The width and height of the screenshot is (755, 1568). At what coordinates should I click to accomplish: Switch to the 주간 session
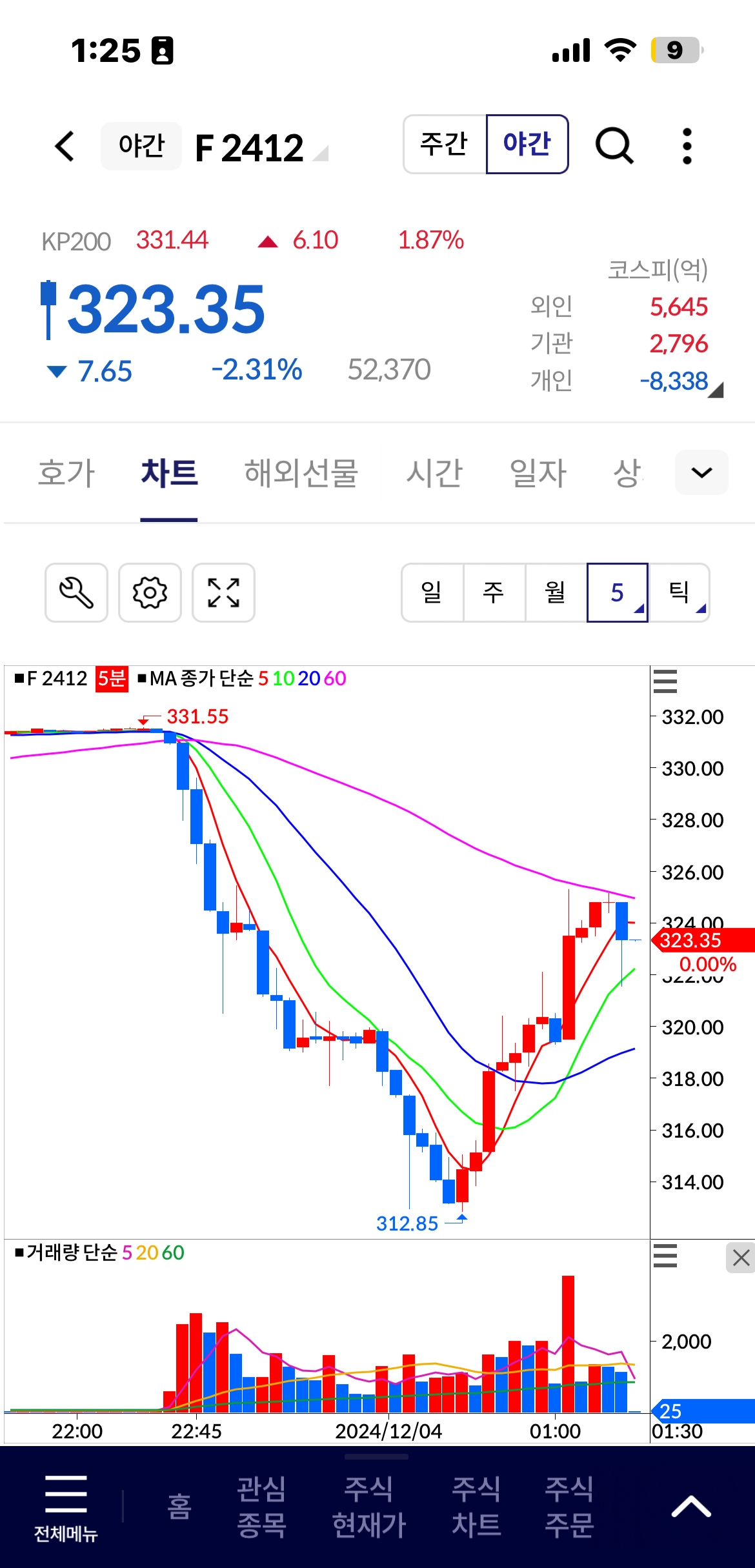click(445, 144)
